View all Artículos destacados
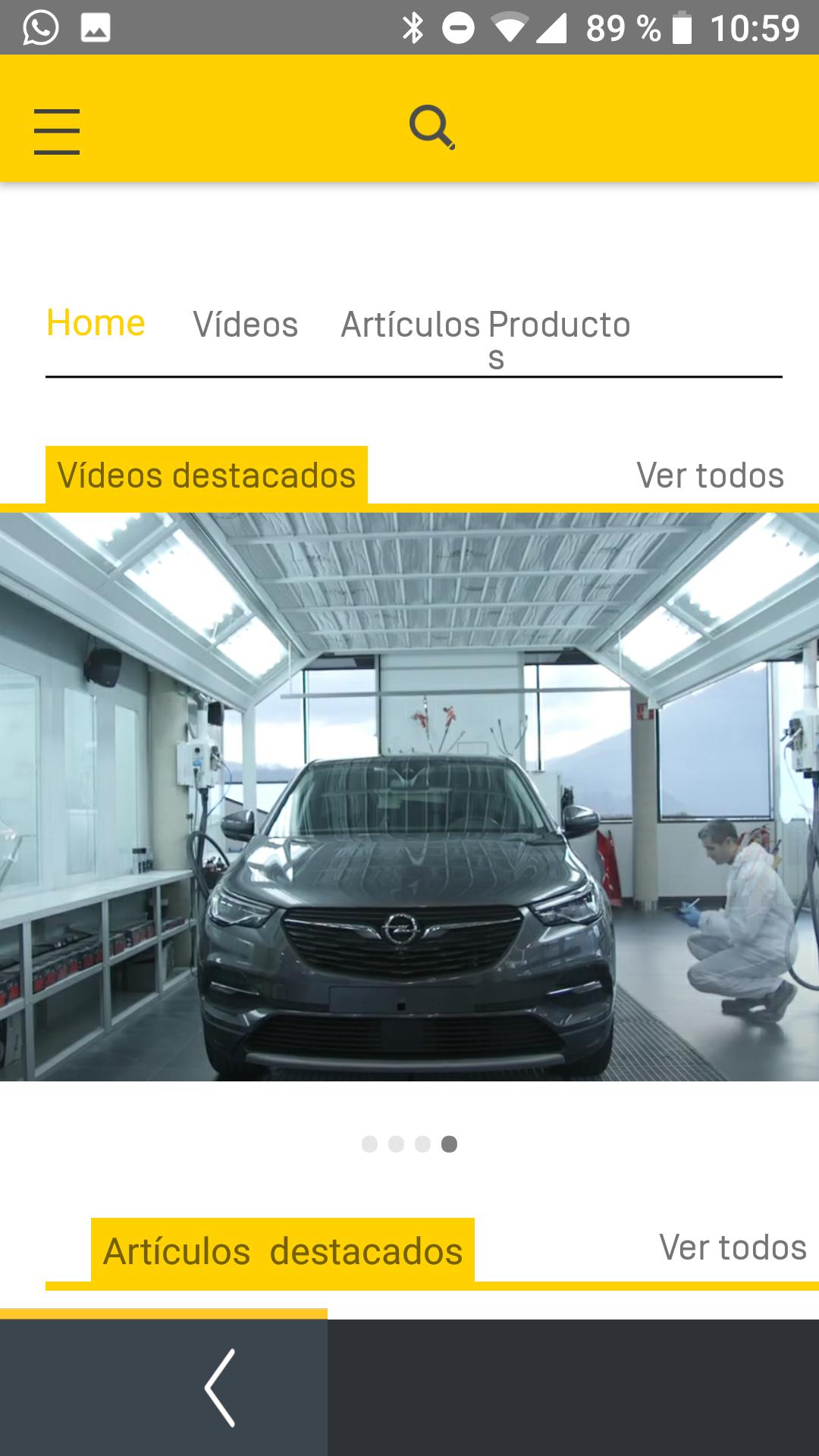This screenshot has height=1456, width=819. point(733,1247)
